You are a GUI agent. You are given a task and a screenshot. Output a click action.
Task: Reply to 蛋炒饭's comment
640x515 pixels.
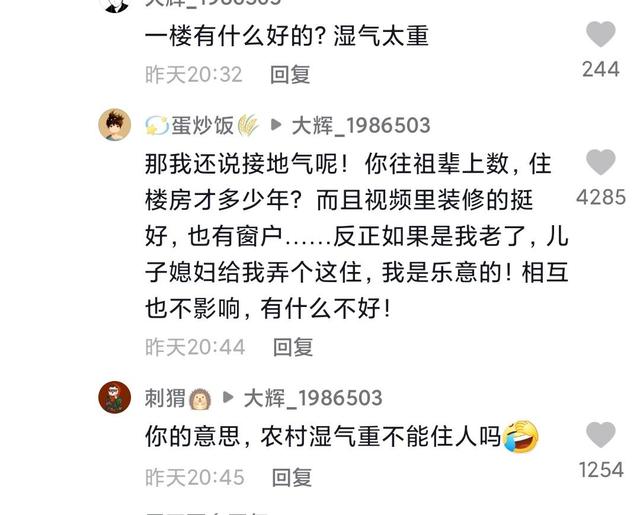click(293, 347)
